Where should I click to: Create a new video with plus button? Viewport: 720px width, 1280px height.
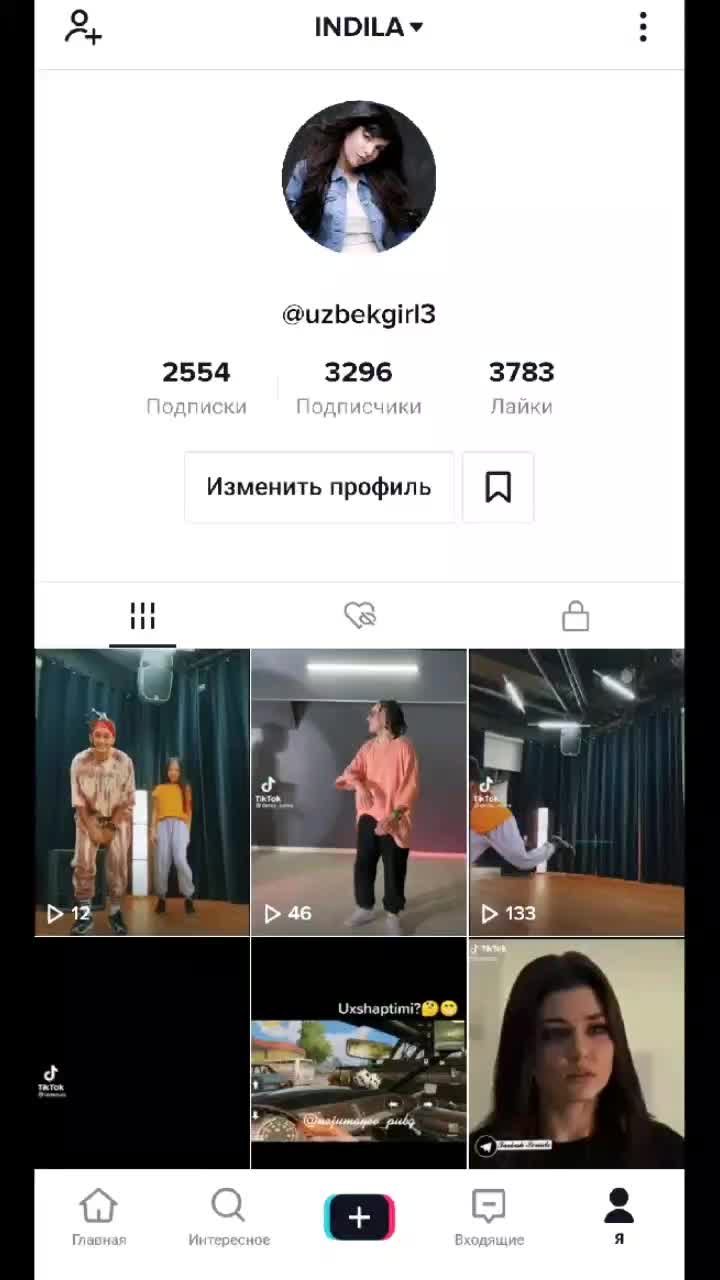tap(359, 1217)
